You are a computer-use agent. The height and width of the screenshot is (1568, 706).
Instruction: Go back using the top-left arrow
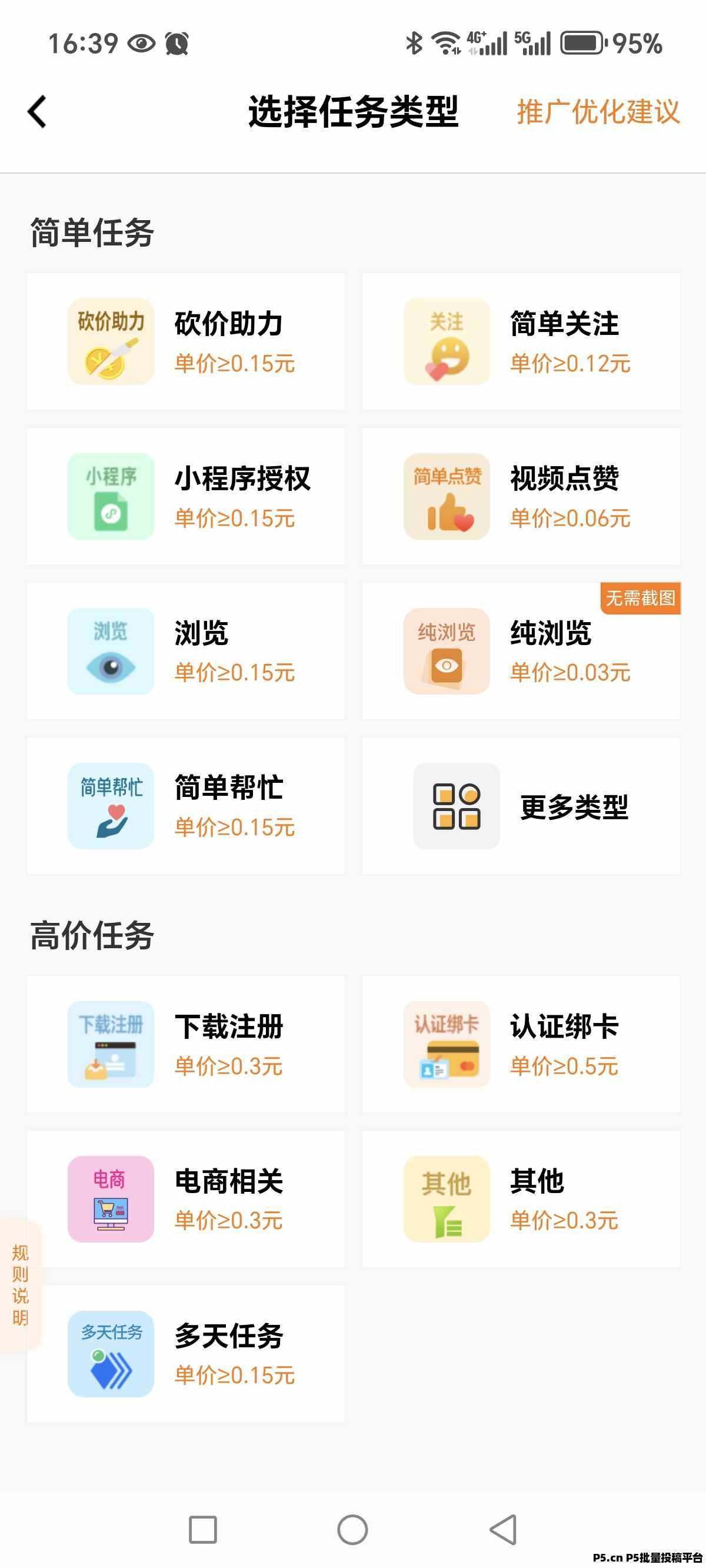[38, 112]
